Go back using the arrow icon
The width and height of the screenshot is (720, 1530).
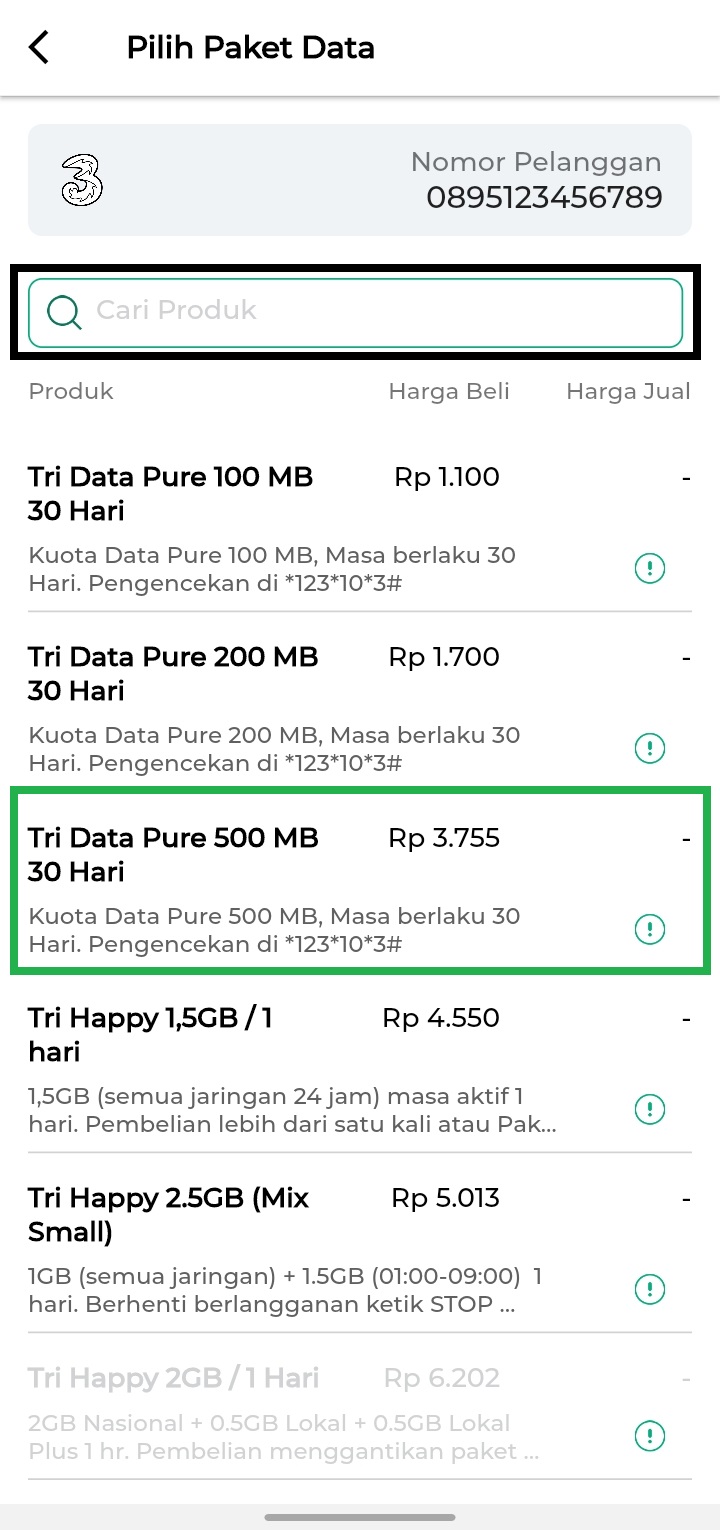(38, 47)
